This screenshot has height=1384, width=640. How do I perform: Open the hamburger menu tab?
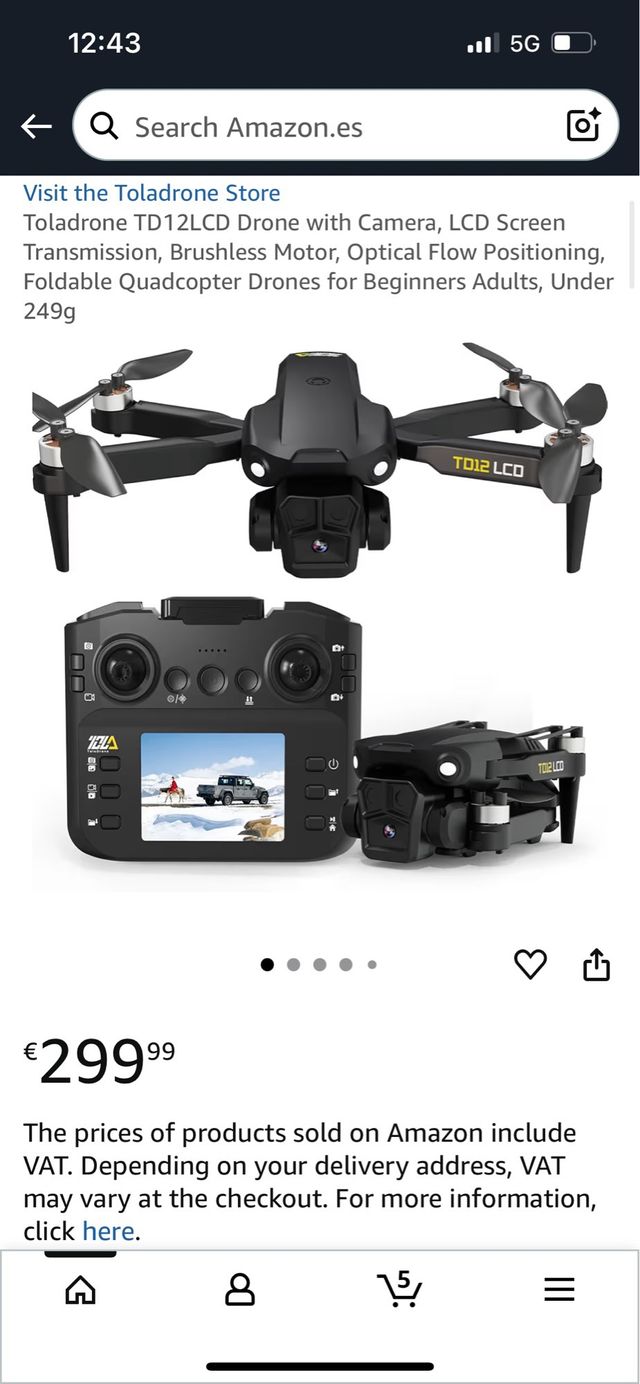560,1290
